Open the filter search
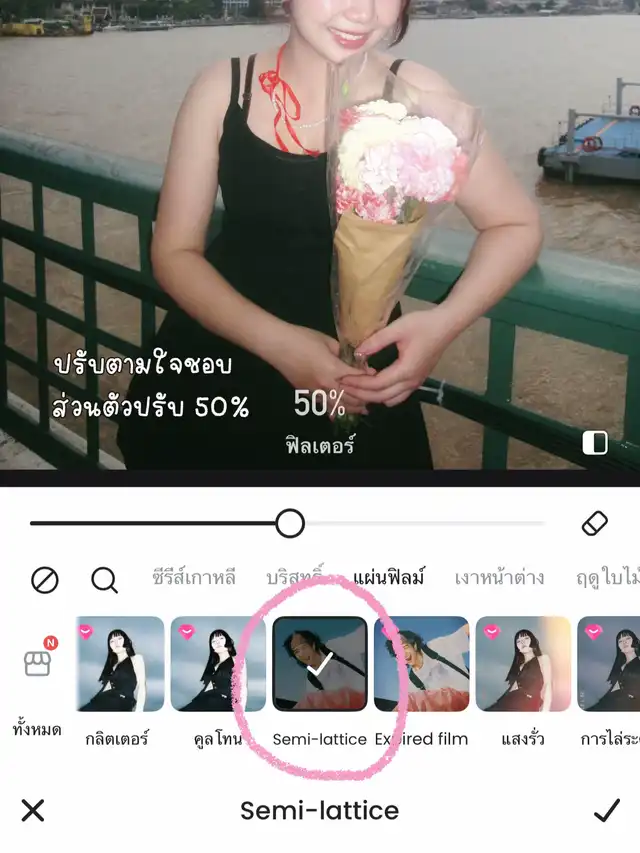This screenshot has height=853, width=640. coord(104,579)
